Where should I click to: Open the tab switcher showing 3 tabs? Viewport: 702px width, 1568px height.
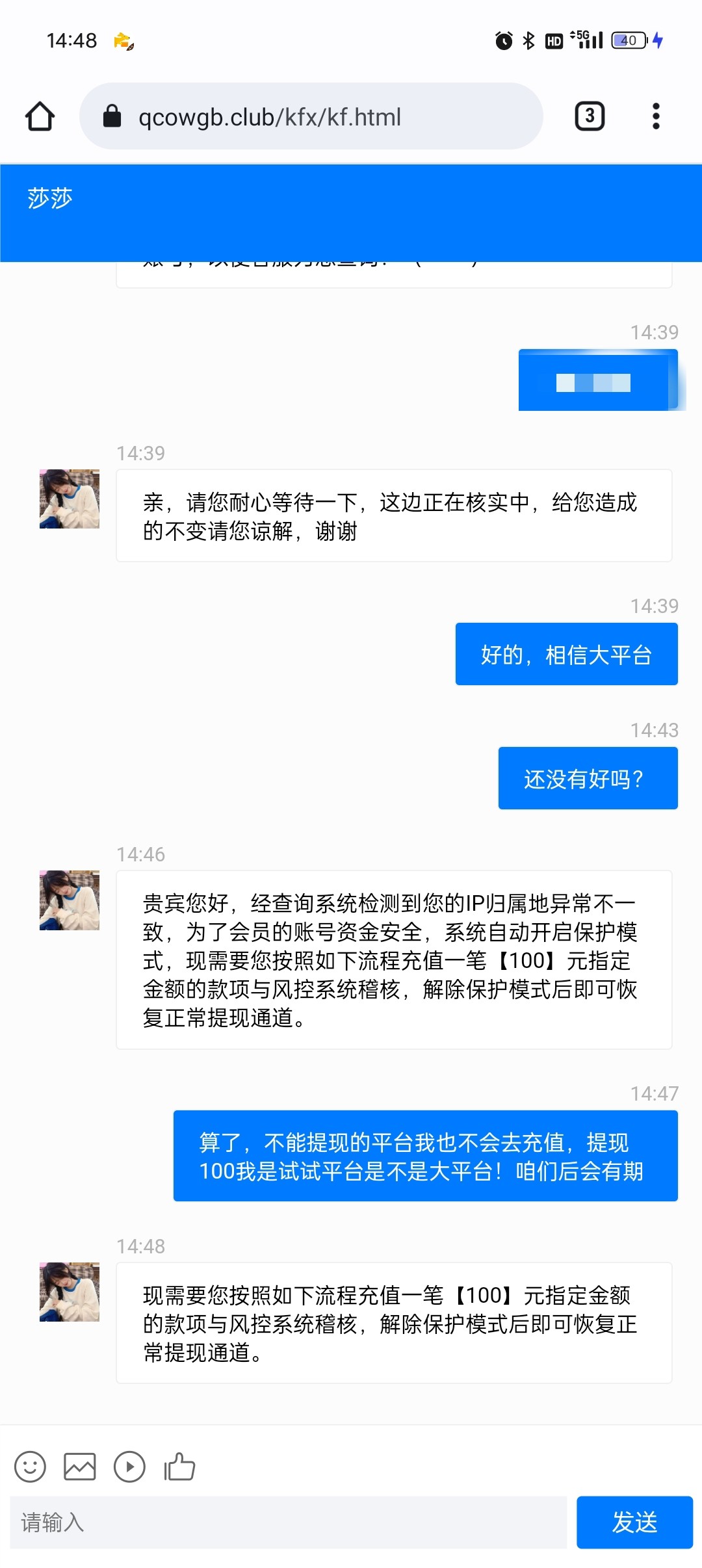[590, 116]
